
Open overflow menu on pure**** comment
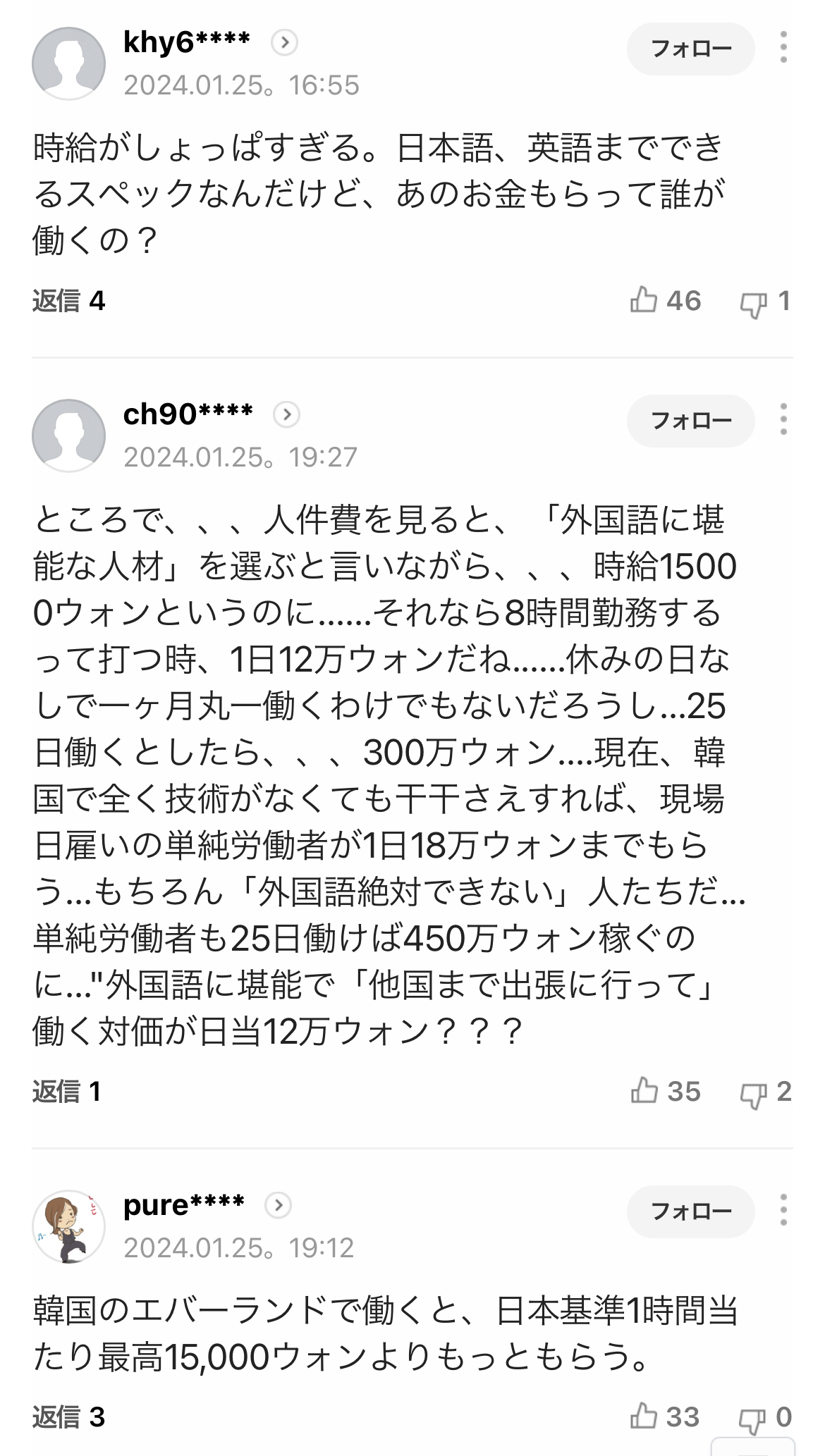pos(783,1211)
